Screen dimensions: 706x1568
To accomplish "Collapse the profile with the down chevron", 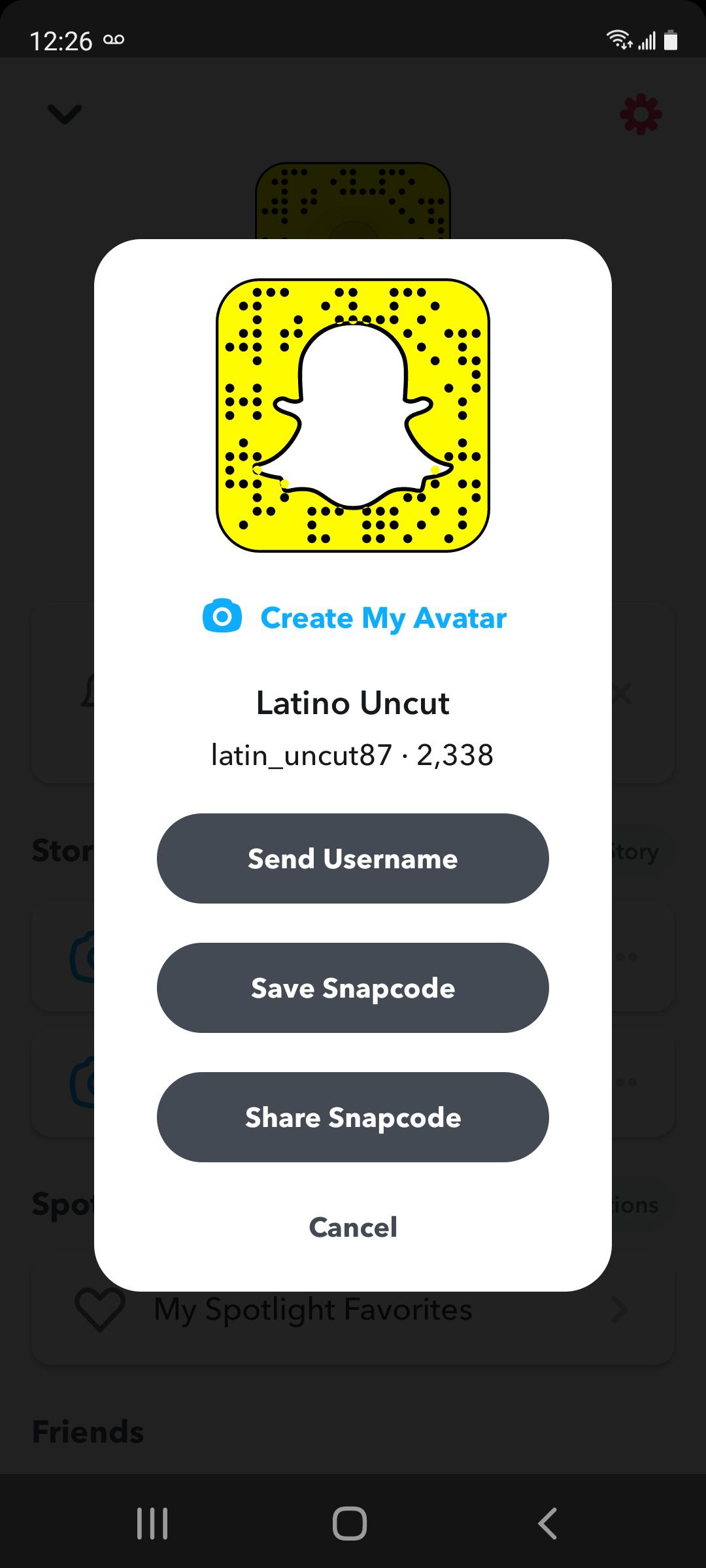I will pyautogui.click(x=64, y=114).
